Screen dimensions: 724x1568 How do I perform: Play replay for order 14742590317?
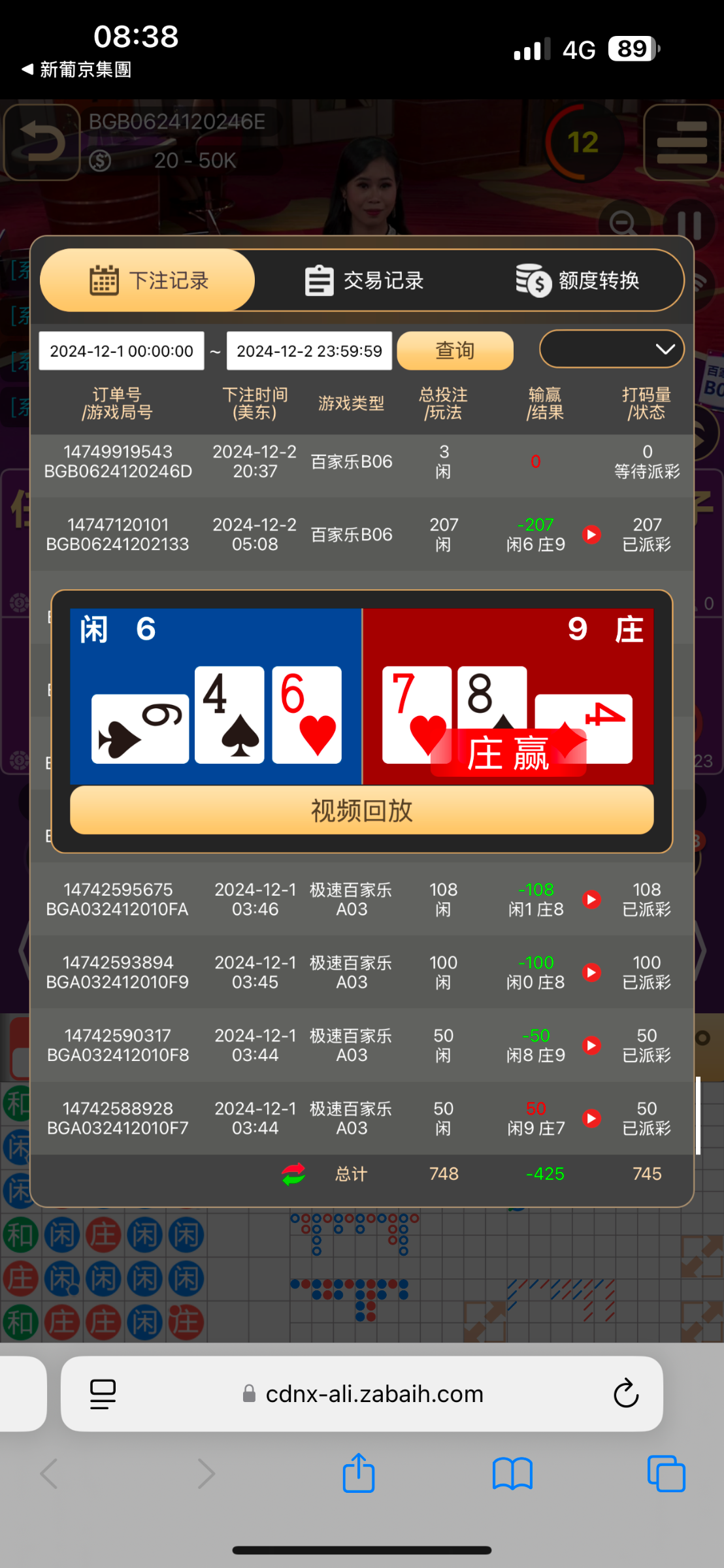(x=592, y=1045)
